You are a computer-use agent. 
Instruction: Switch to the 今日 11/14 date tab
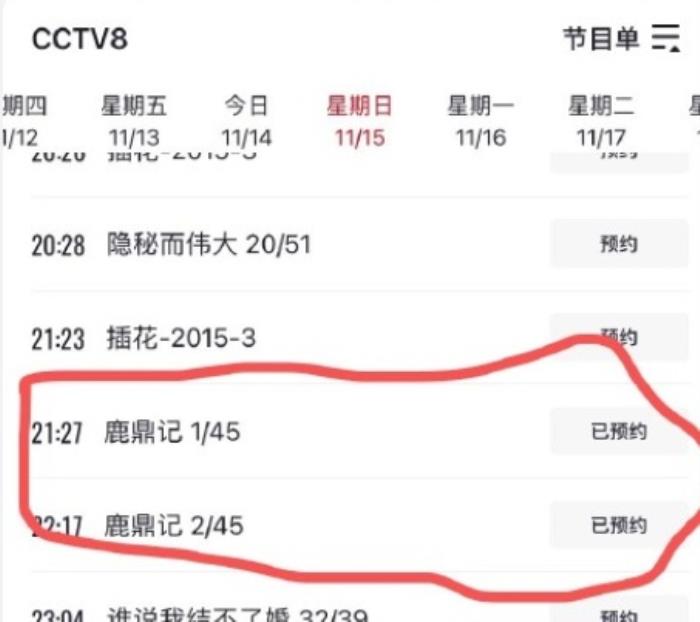point(246,121)
